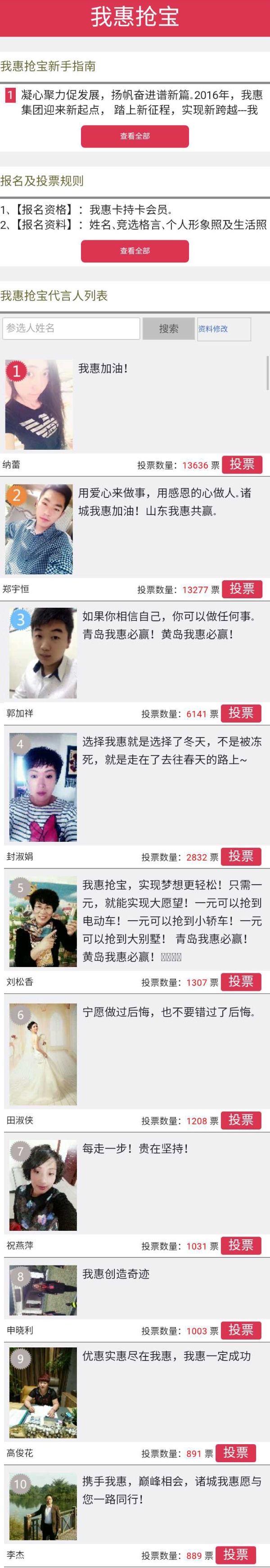Viewport: 270px width, 1568px height.
Task: Open 郑宇恒's candidate photo
Action: point(39,529)
